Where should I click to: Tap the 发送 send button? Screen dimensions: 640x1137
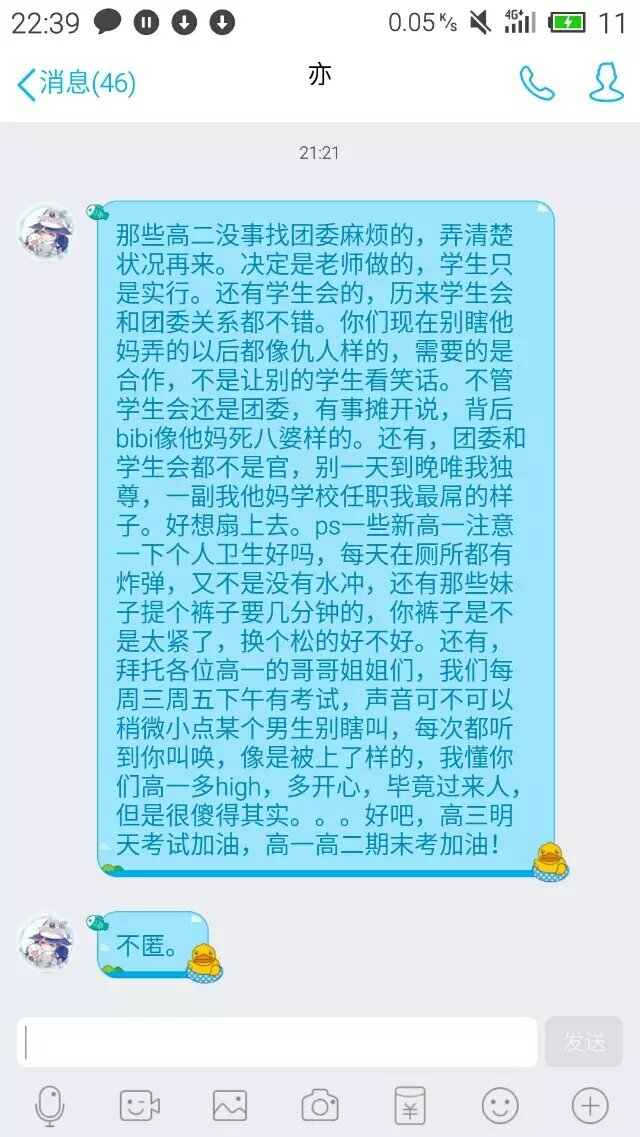584,1042
